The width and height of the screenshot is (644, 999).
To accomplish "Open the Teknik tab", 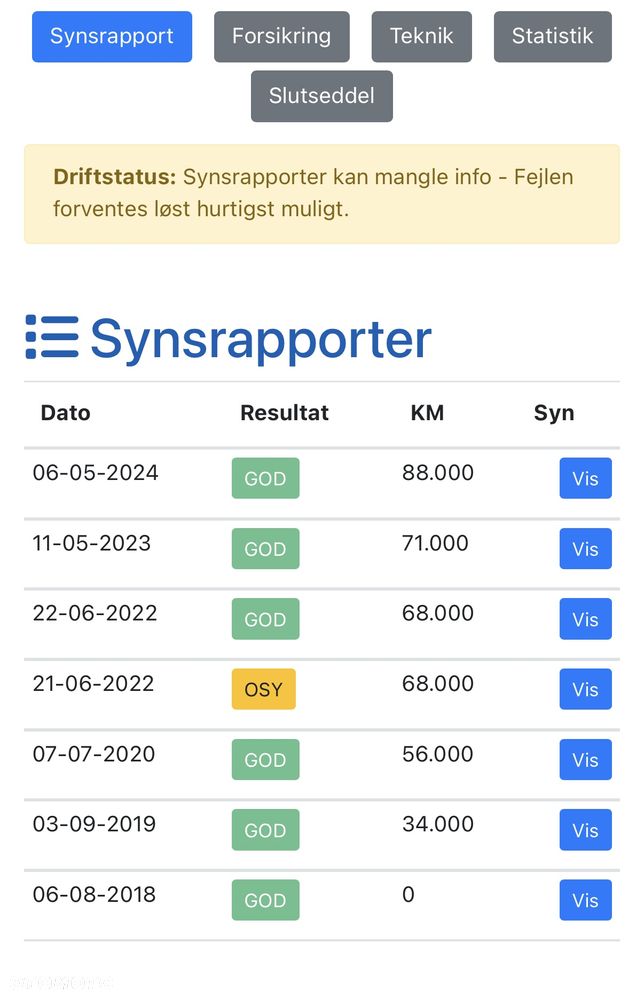I will point(421,37).
